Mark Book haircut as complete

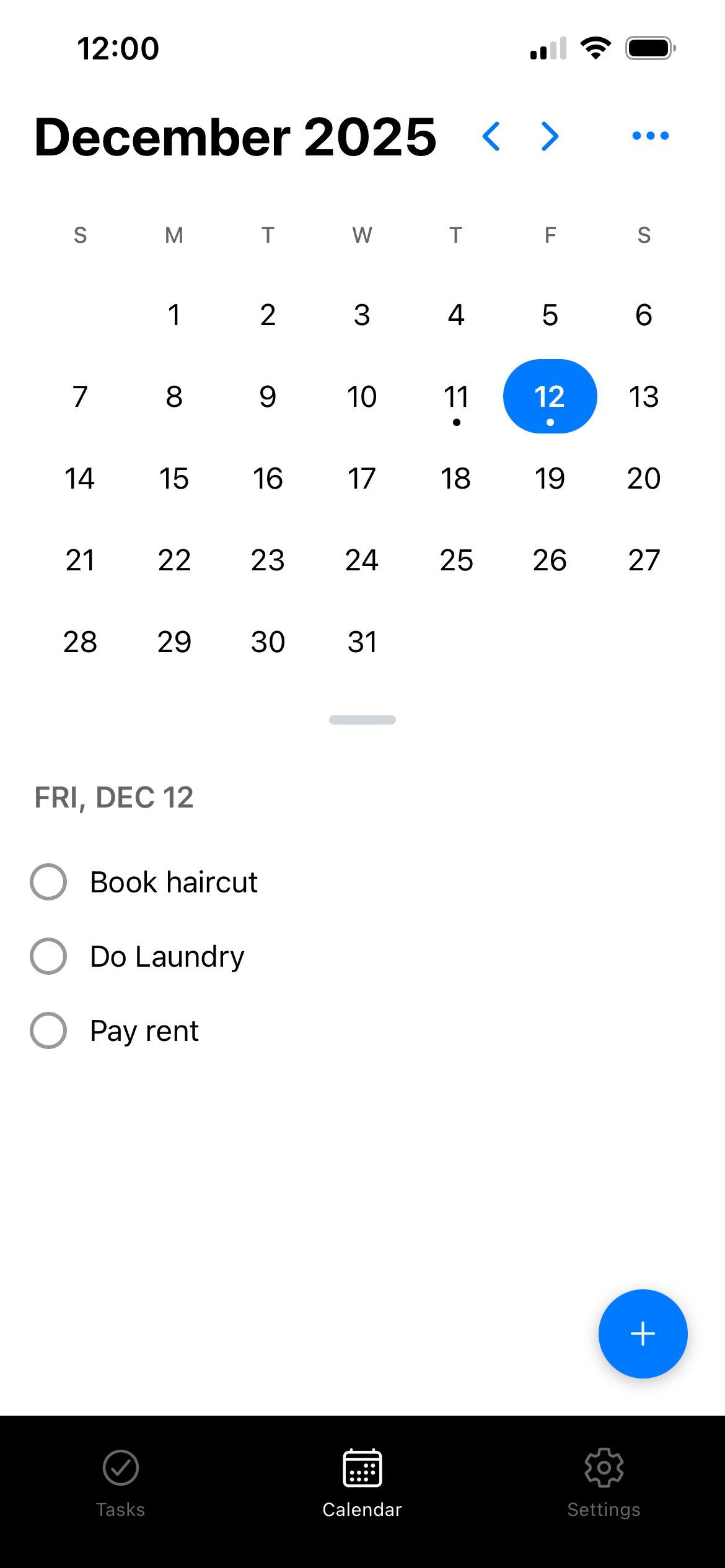tap(48, 882)
